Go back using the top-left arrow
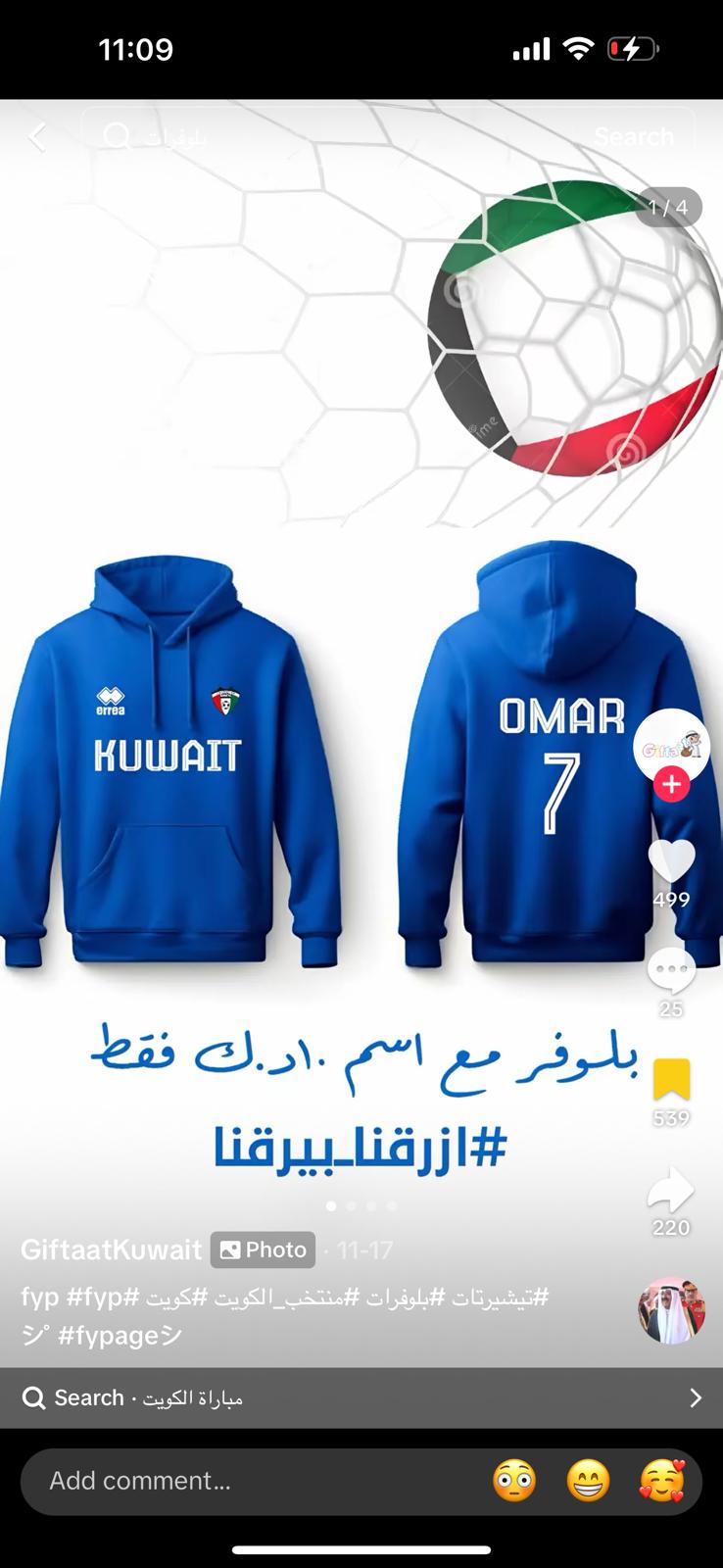Image resolution: width=723 pixels, height=1568 pixels. coord(37,136)
